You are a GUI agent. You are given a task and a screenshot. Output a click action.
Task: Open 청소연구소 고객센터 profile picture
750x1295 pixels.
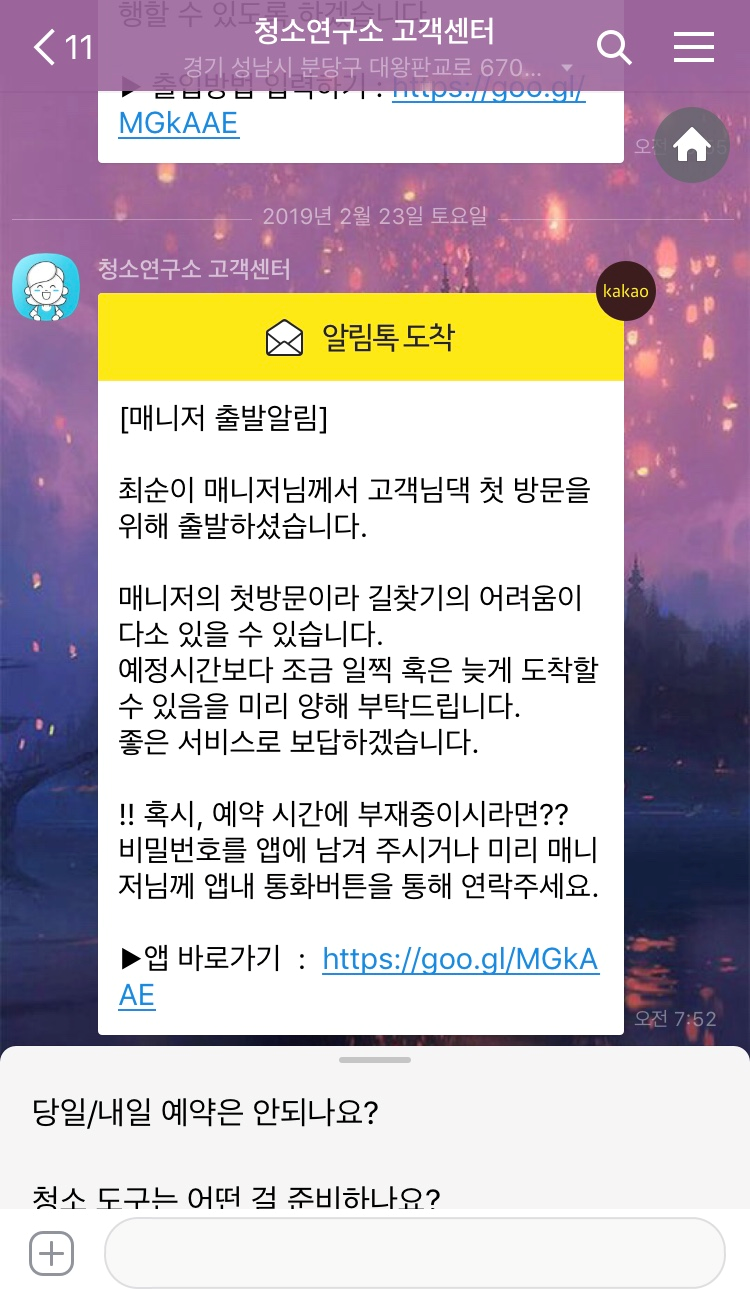coord(46,287)
